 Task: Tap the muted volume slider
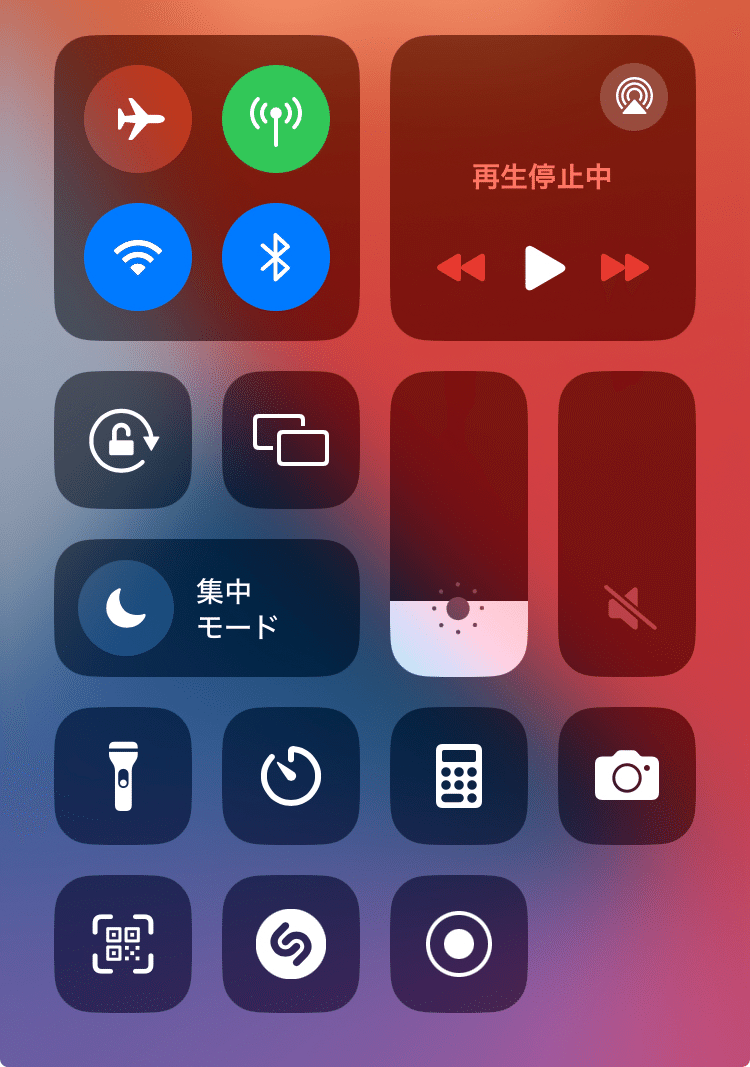point(627,524)
